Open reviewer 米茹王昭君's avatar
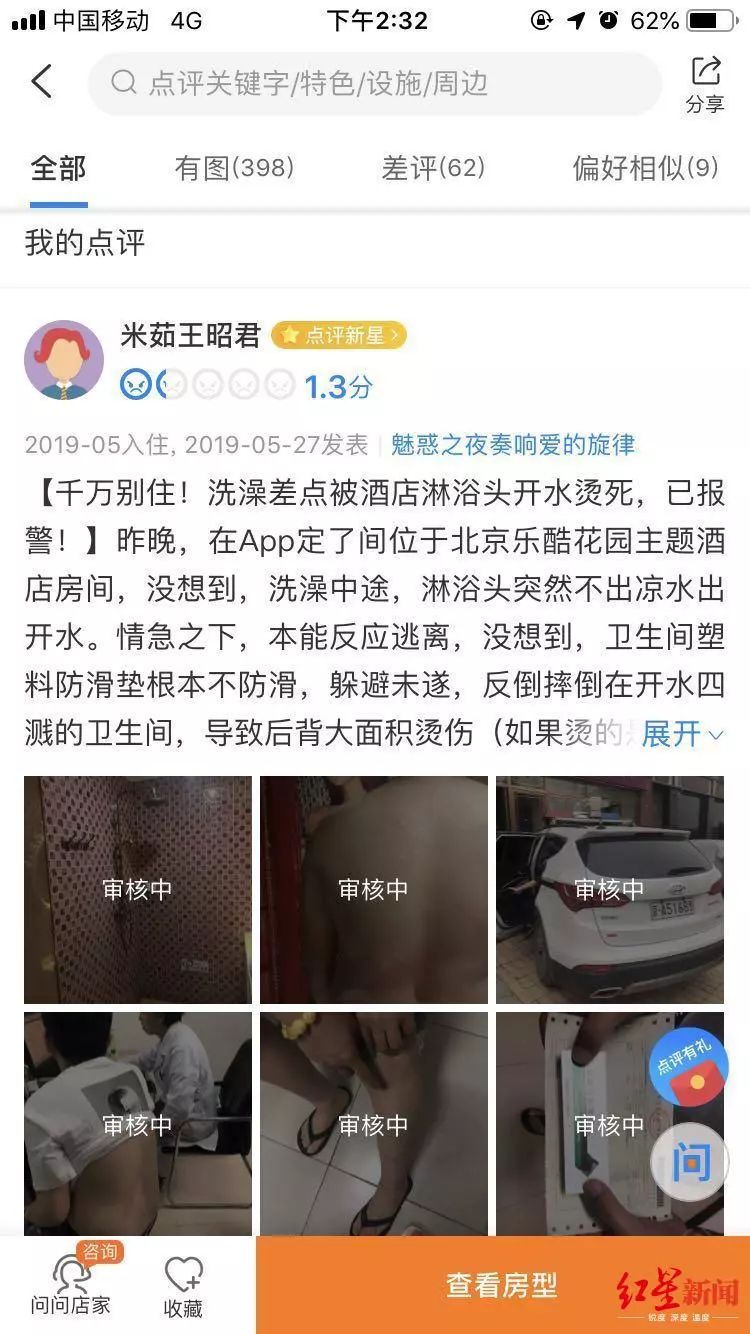Image resolution: width=750 pixels, height=1334 pixels. point(64,361)
